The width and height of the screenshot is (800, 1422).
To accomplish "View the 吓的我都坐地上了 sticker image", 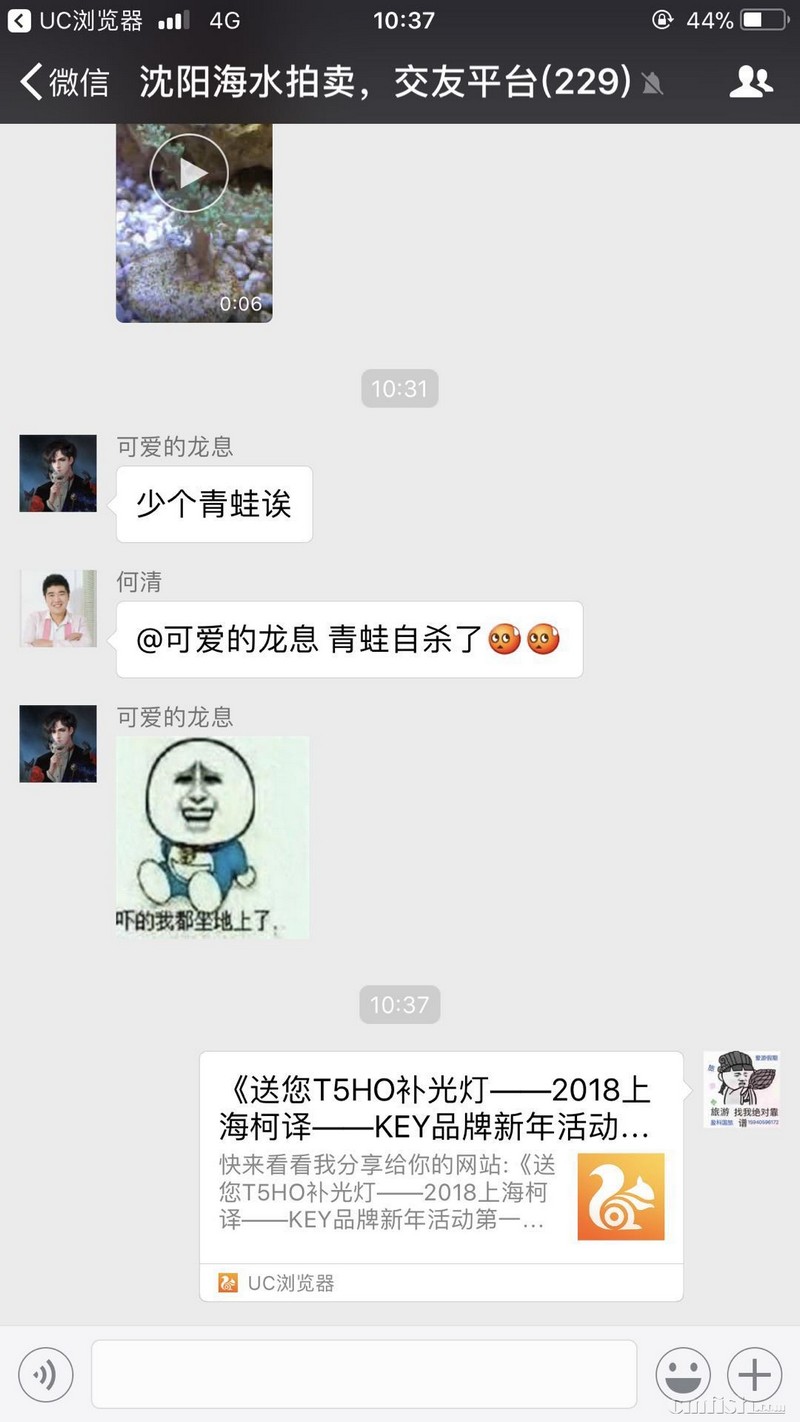I will [212, 837].
